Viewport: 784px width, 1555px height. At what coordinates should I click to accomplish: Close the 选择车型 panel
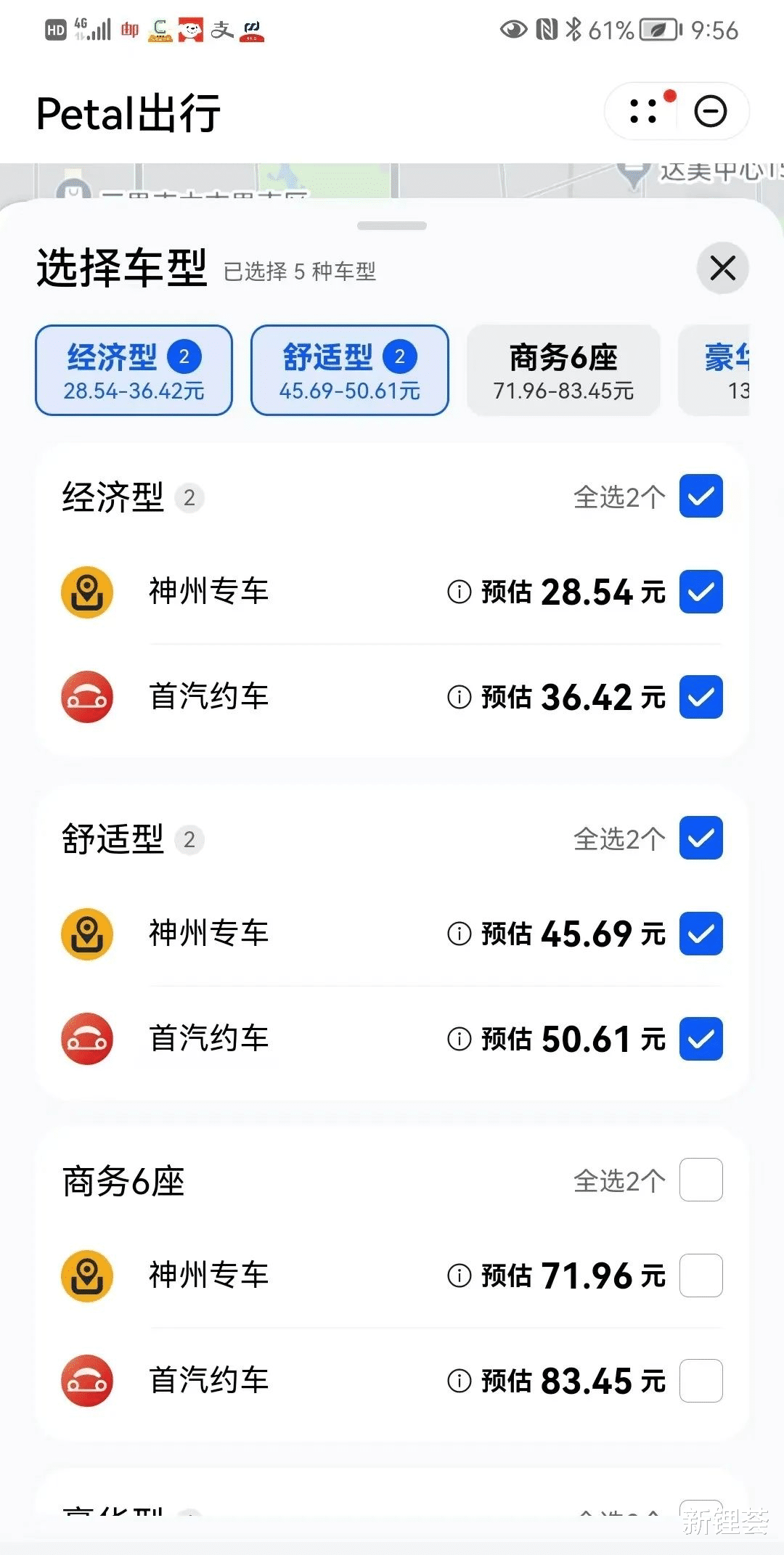722,268
